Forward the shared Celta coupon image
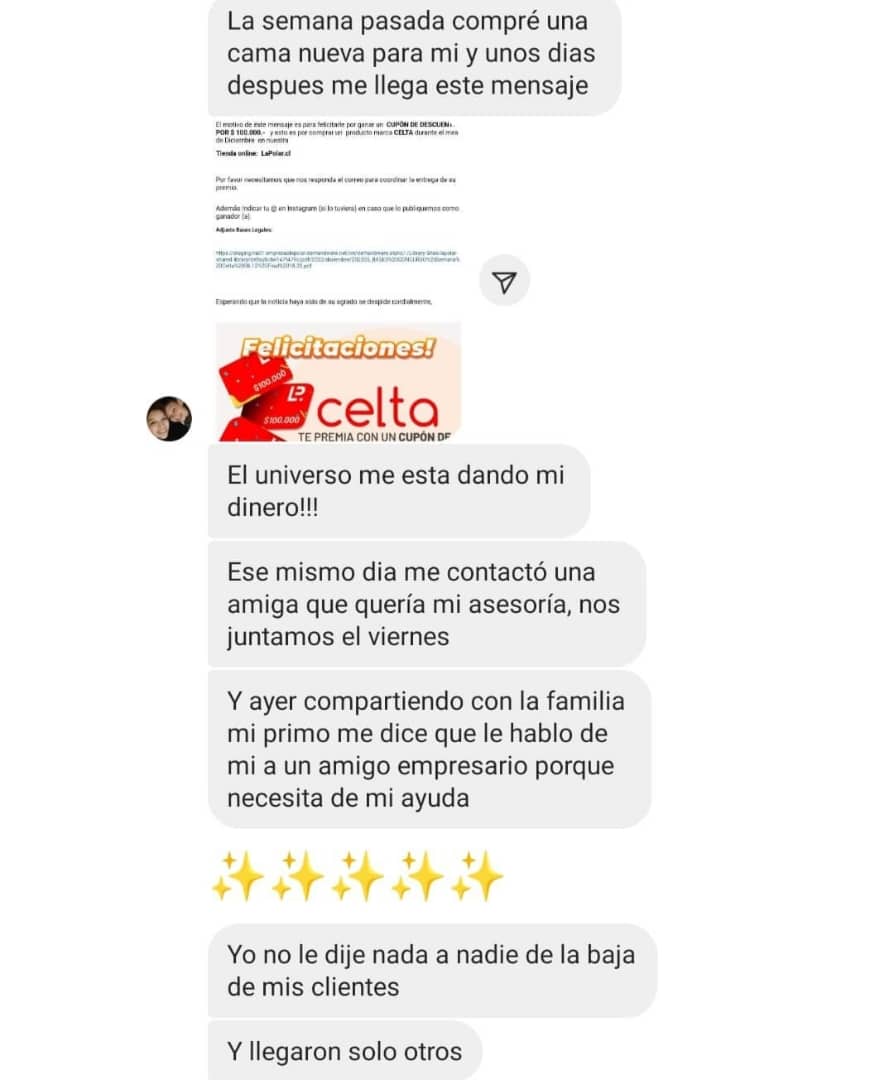 pos(504,281)
